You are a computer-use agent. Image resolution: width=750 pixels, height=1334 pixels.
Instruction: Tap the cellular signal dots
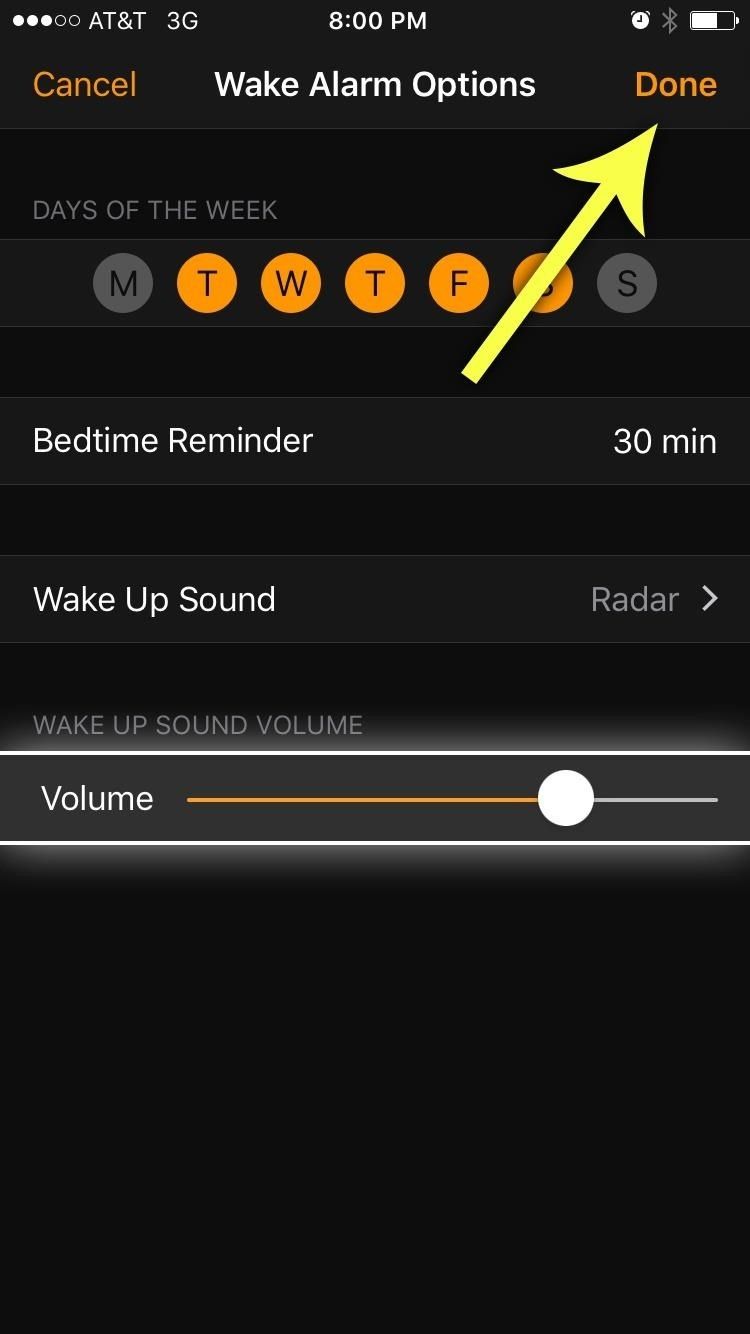(43, 19)
